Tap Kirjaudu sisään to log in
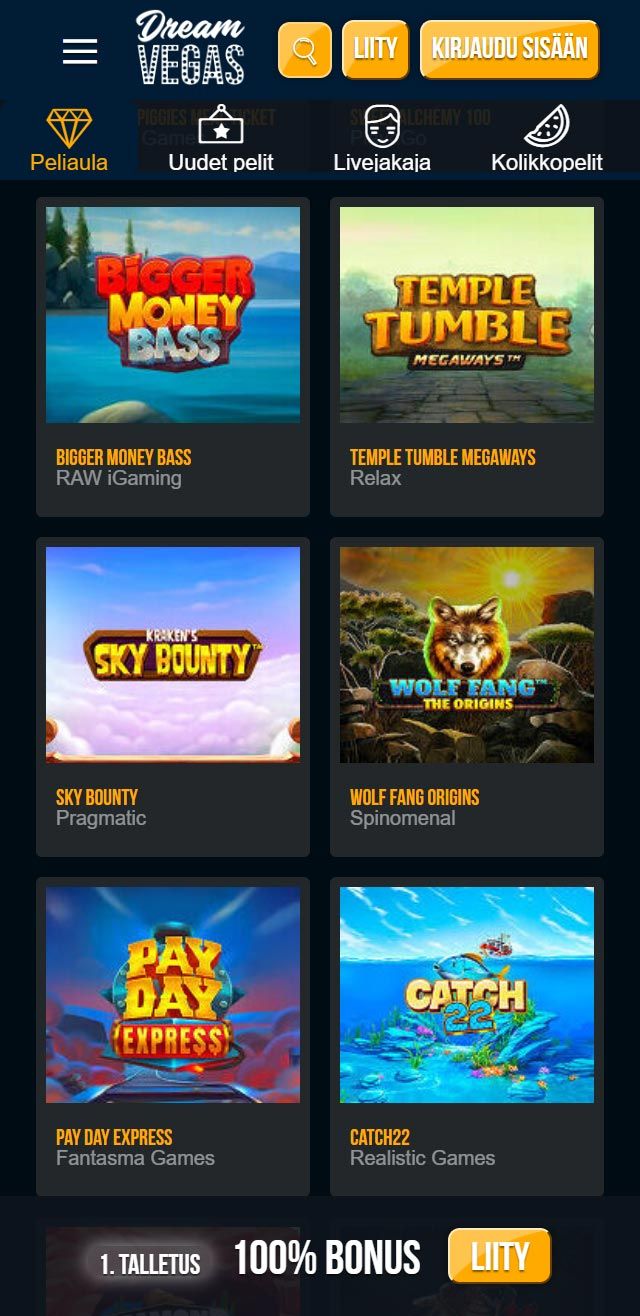 coord(509,49)
